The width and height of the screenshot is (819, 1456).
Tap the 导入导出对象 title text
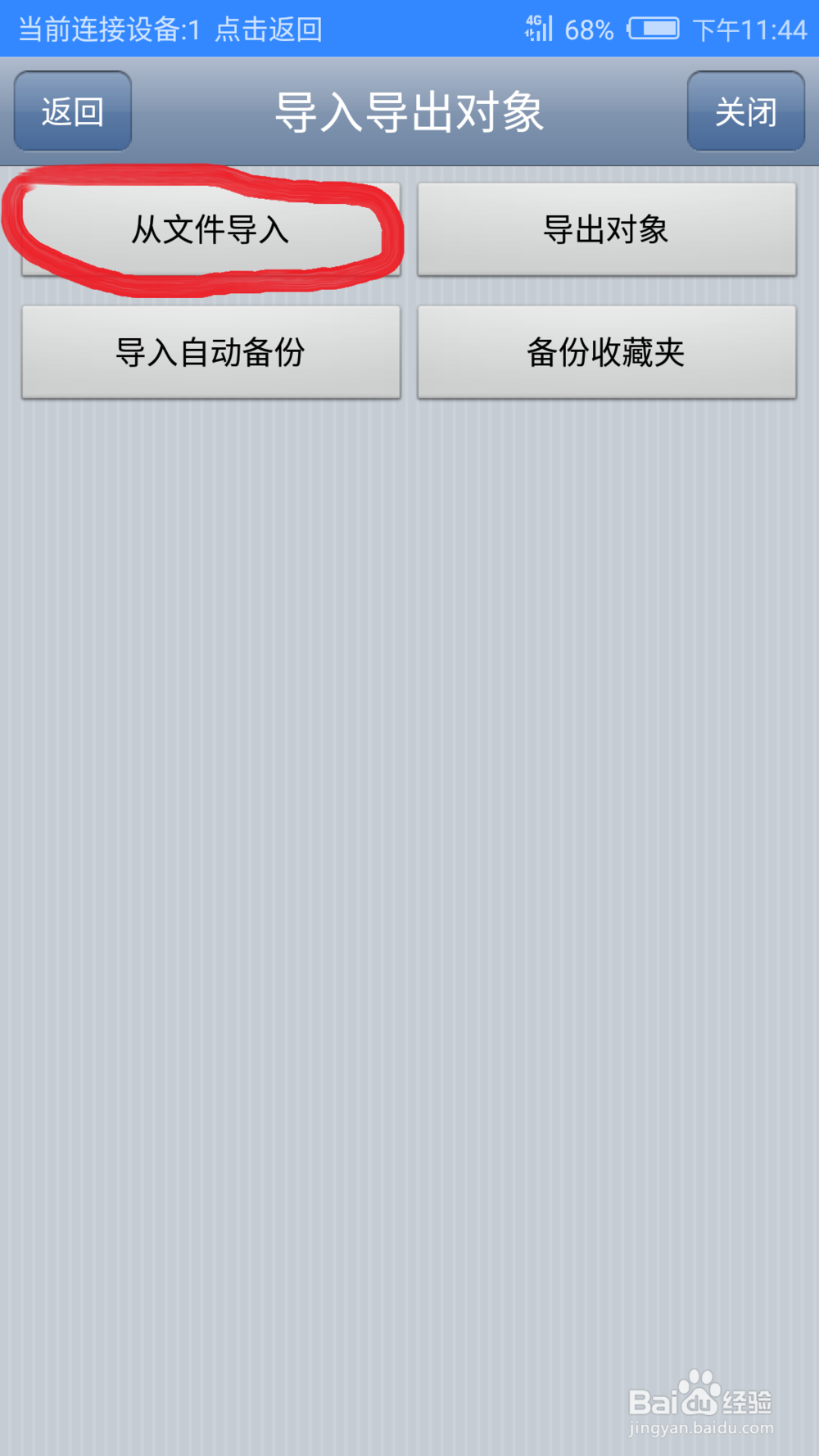pyautogui.click(x=409, y=112)
